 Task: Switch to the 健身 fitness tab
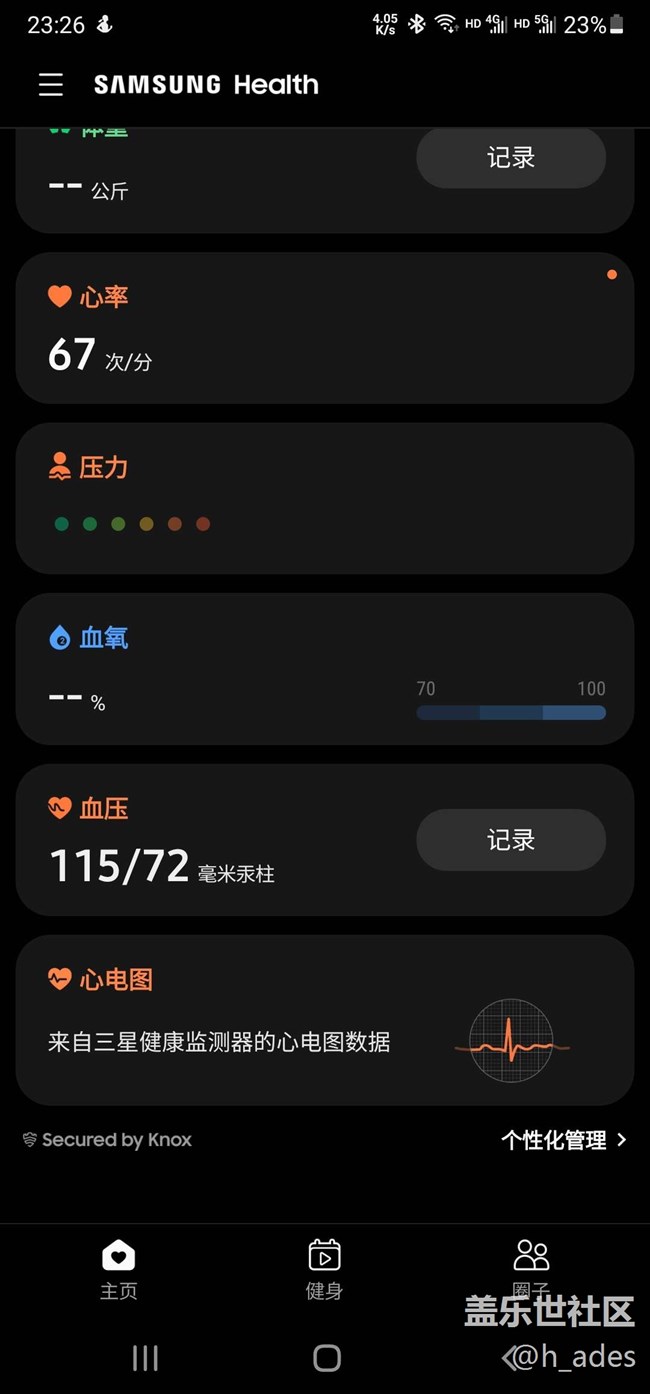[x=324, y=1268]
